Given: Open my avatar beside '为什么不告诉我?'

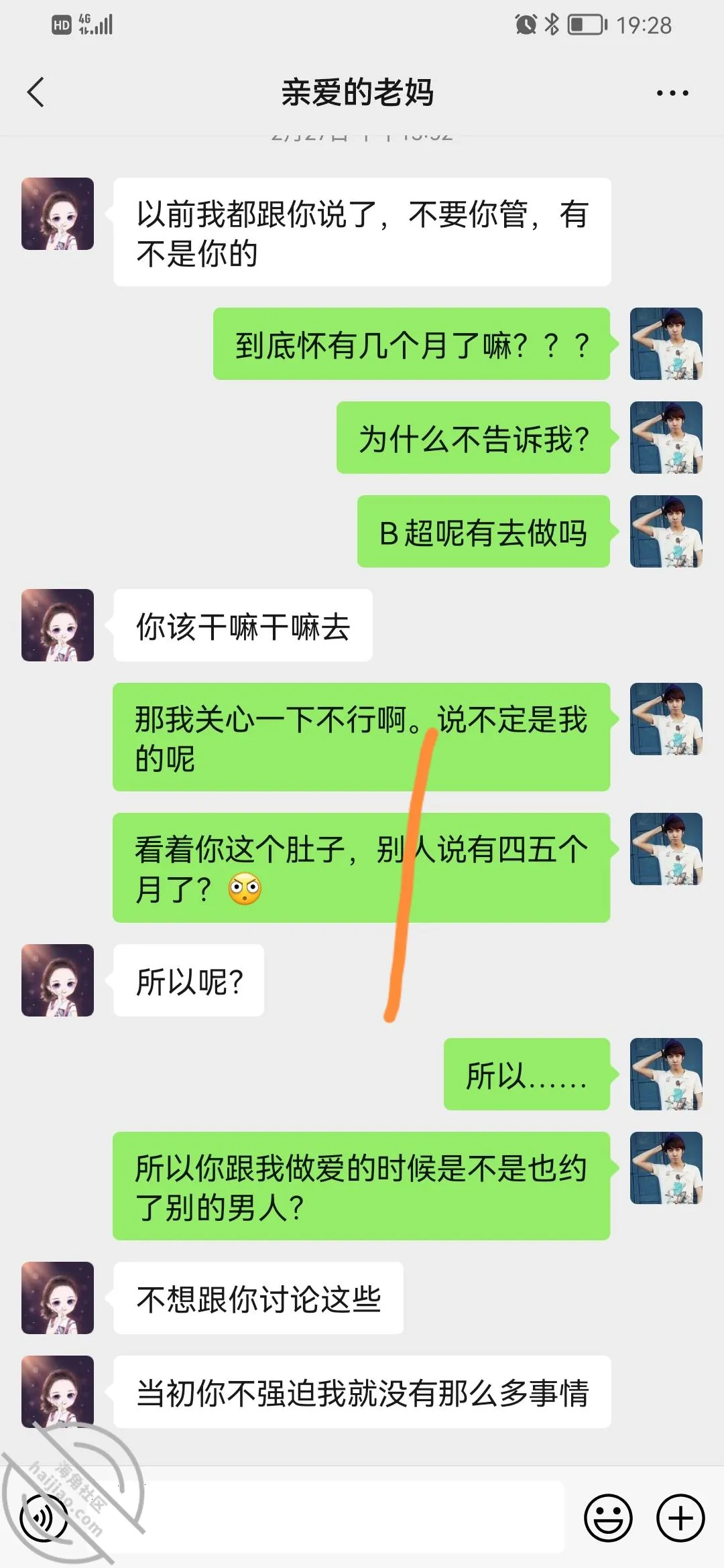Looking at the screenshot, I should (x=666, y=438).
